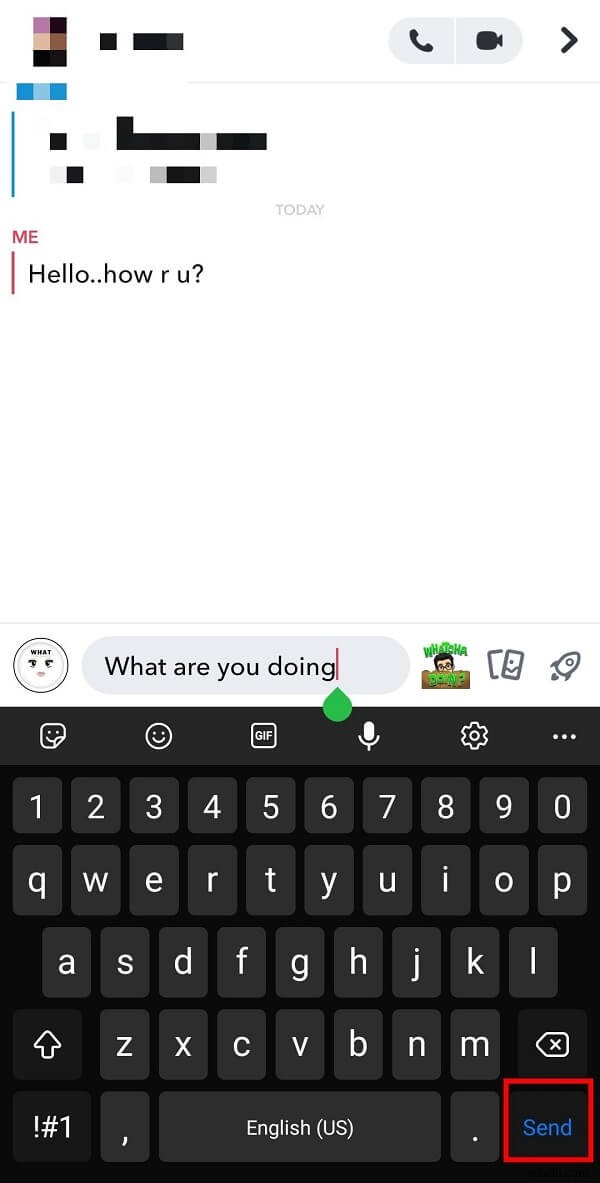Screen dimensions: 600x1183
Task: Tap the Bitmoji avatar beside message field
Action: 40,666
